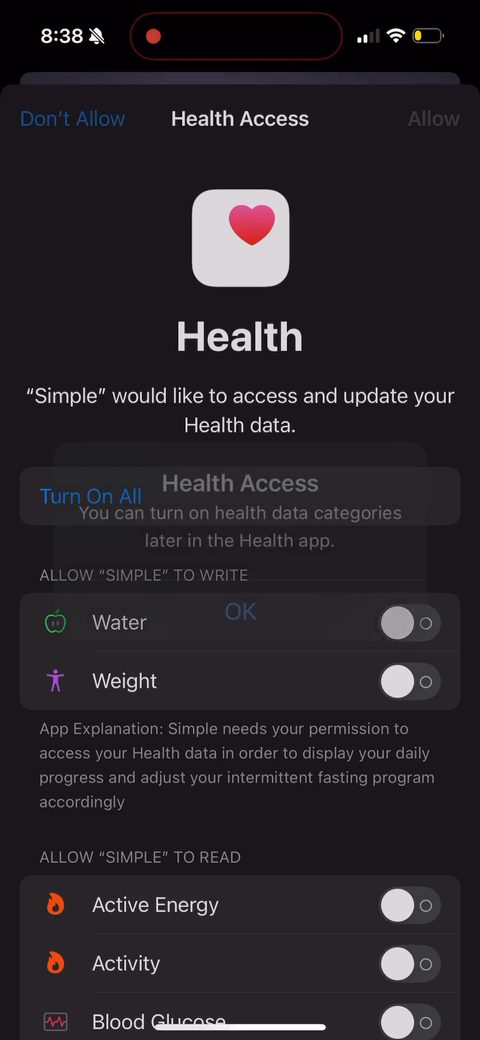Confirm the Health Access alert with OK

pyautogui.click(x=240, y=611)
